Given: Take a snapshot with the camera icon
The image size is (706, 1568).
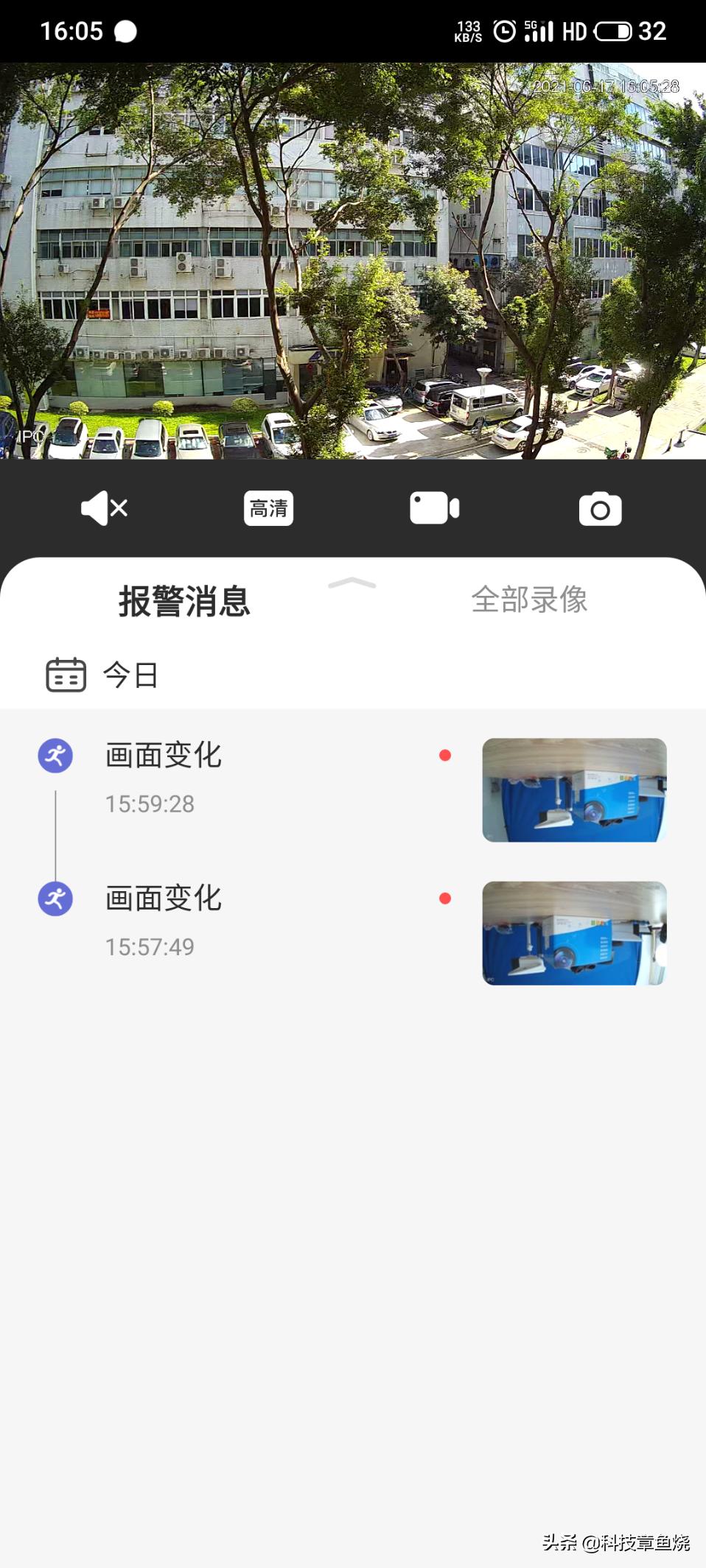Looking at the screenshot, I should pos(600,507).
